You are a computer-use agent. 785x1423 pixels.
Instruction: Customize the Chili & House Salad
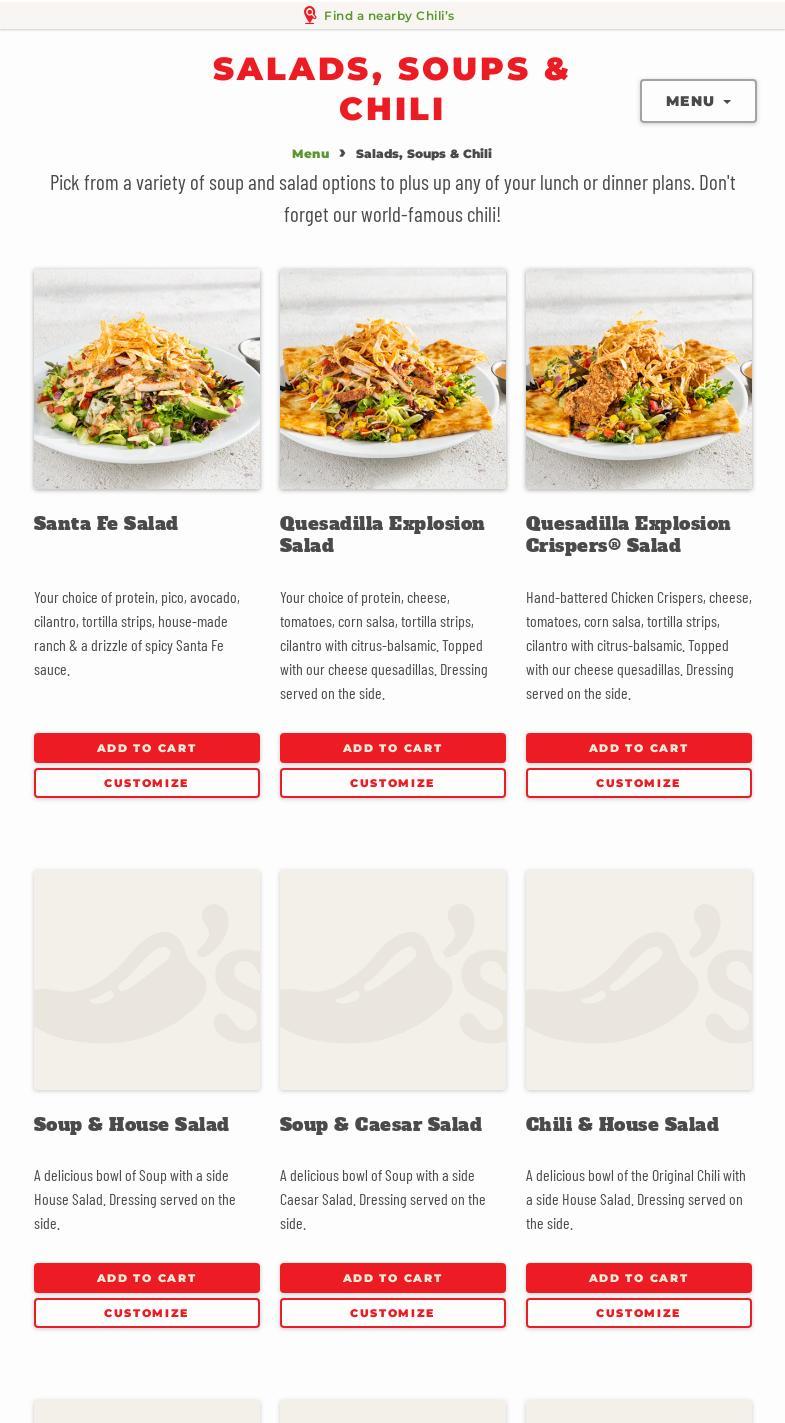[x=639, y=1313]
